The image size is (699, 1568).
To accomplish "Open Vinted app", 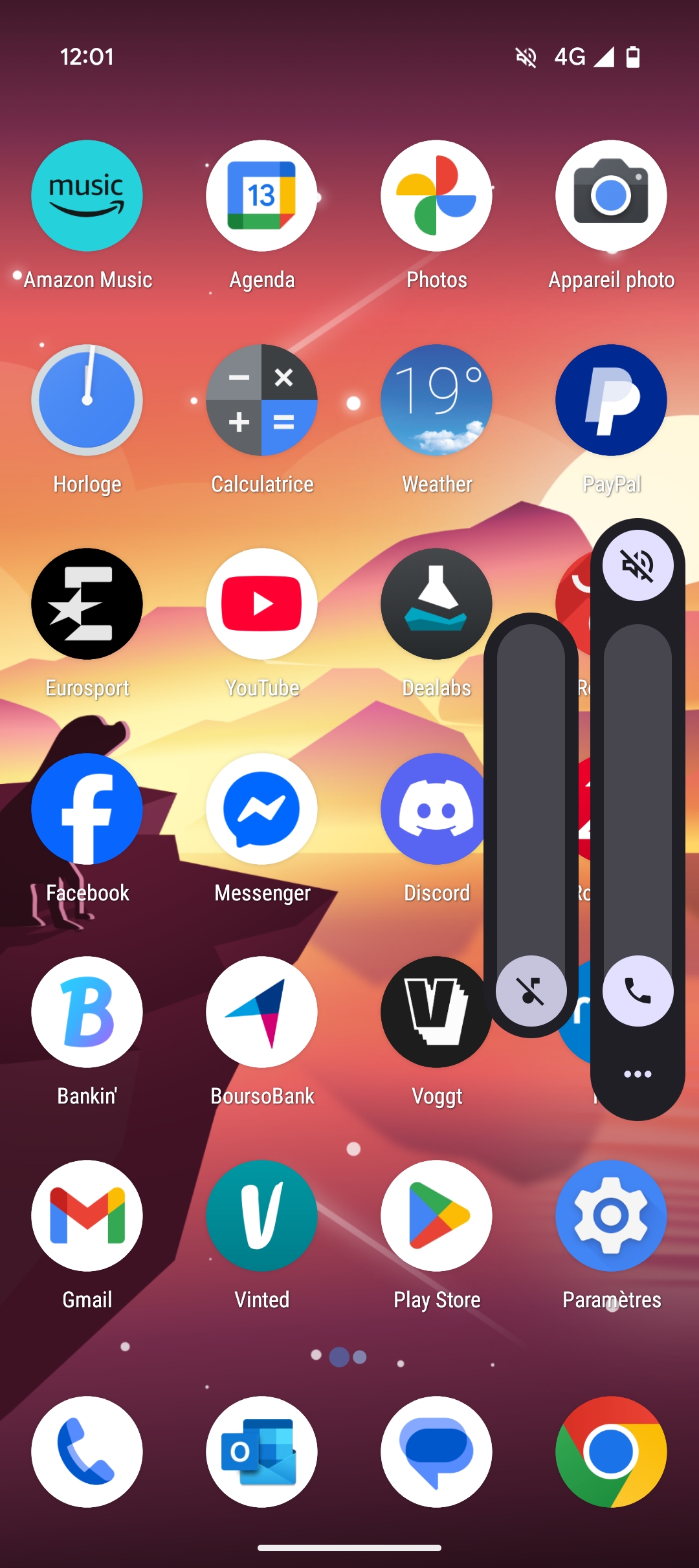I will click(261, 1215).
